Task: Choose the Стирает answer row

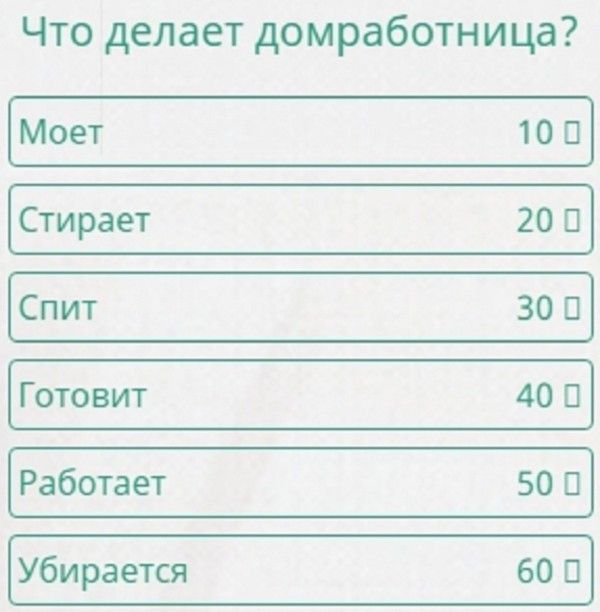Action: pos(300,219)
